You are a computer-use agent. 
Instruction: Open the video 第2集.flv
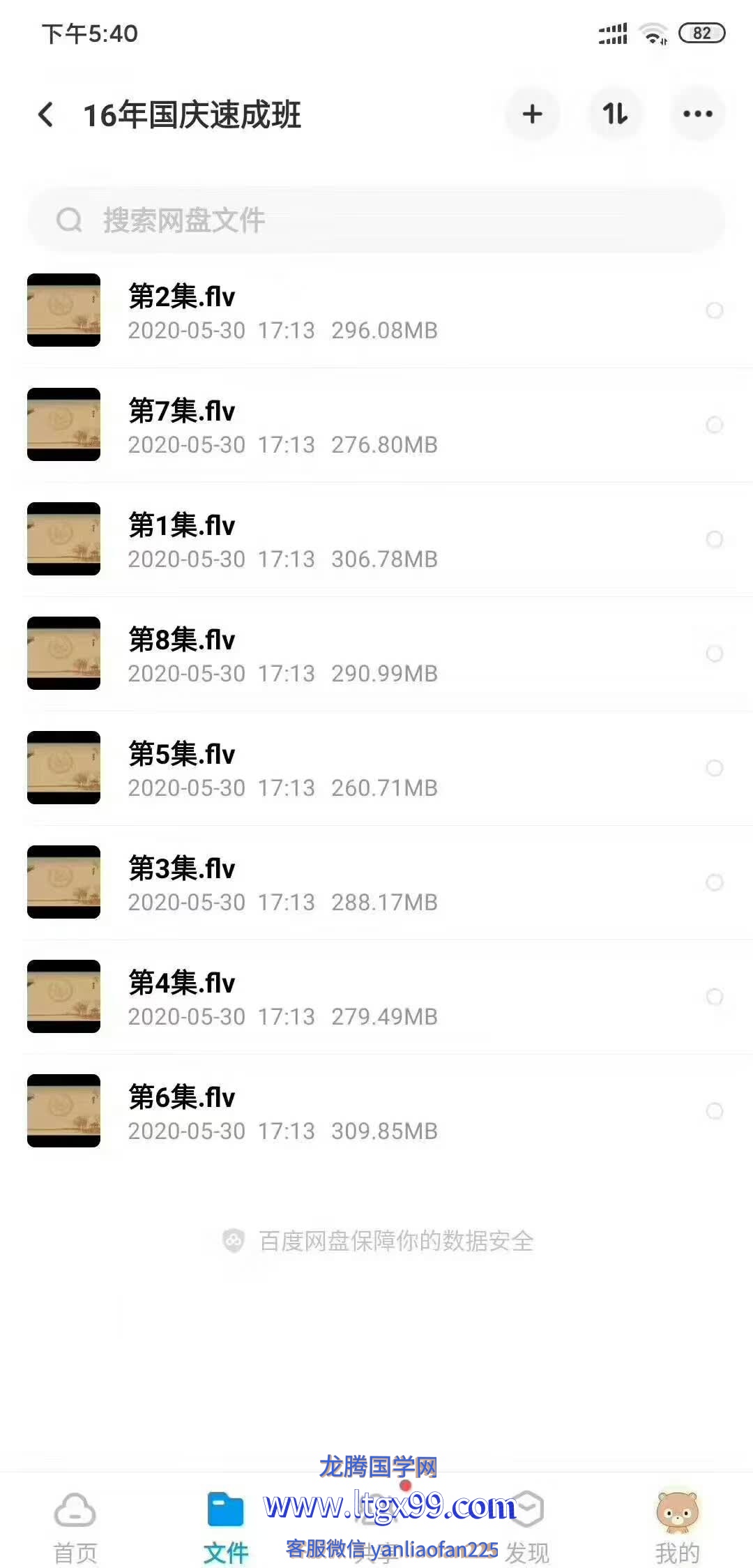282,311
